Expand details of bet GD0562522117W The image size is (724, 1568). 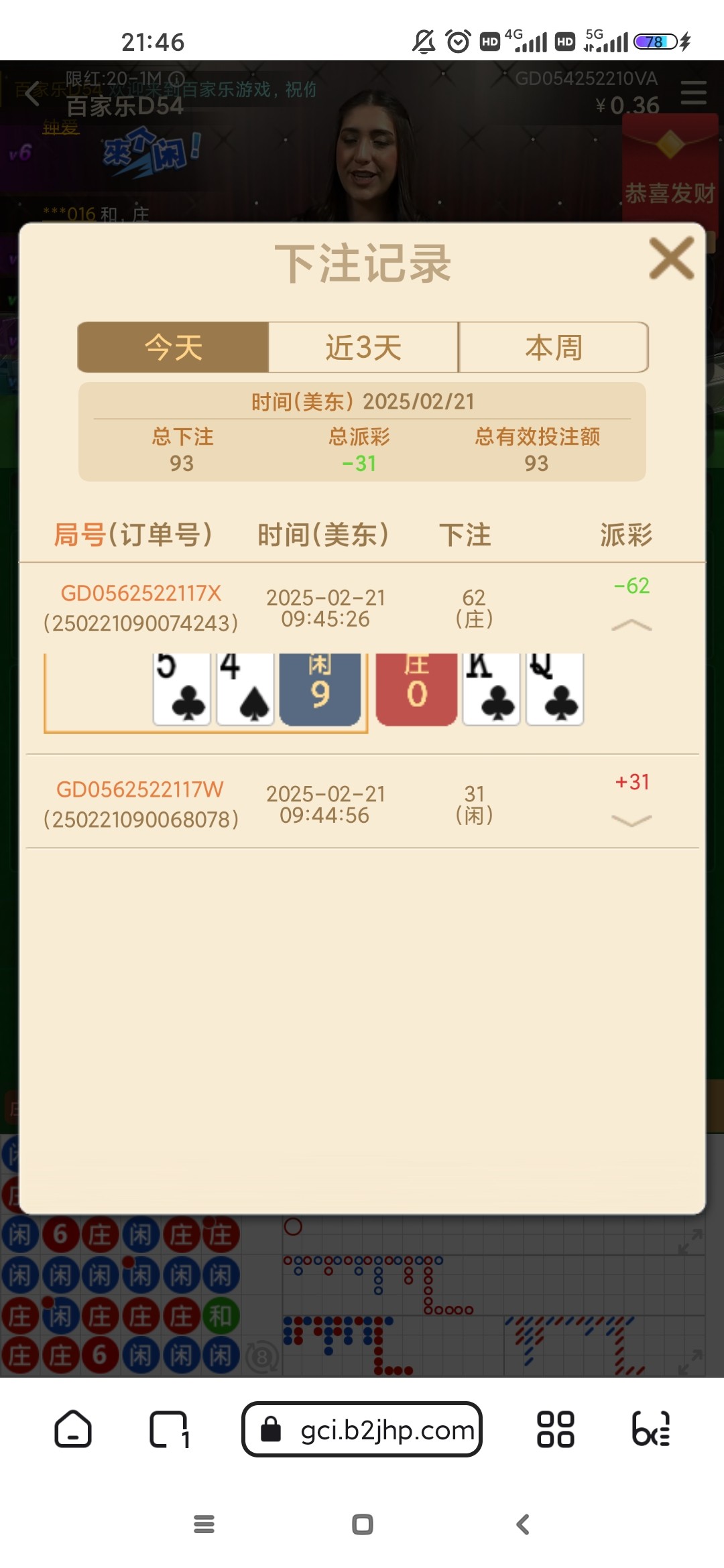click(631, 821)
